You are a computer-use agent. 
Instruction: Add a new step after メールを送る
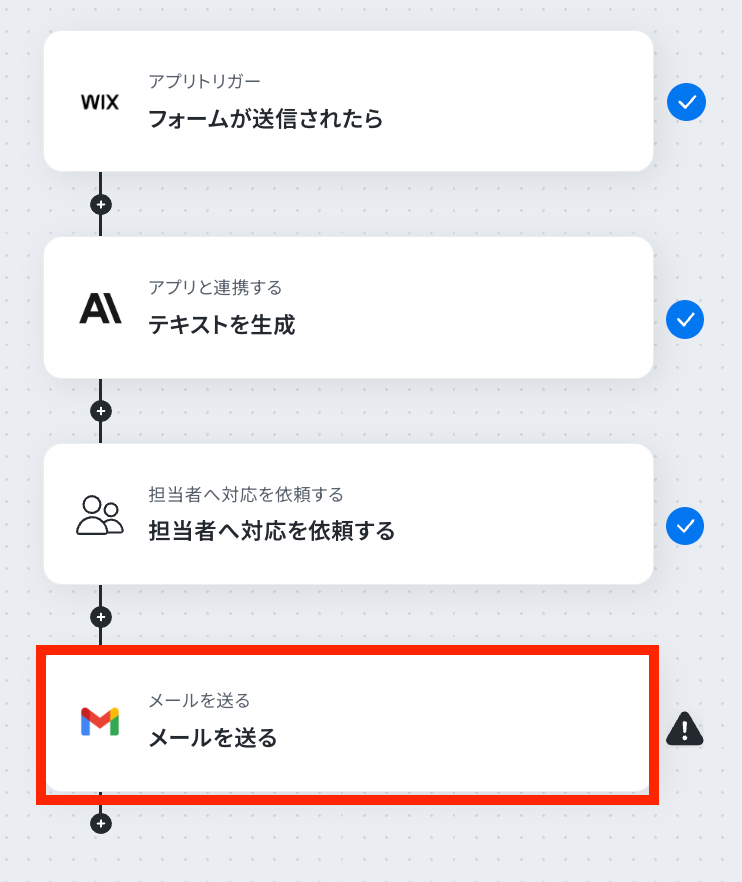point(100,824)
